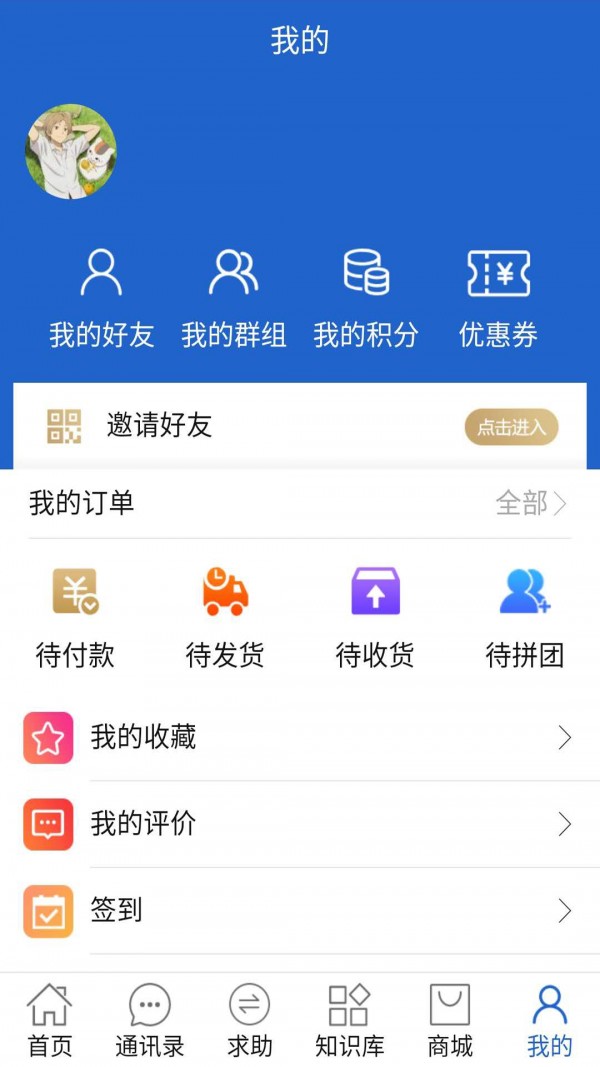
Task: Switch to the 通讯录 contacts tab
Action: pos(150,1020)
